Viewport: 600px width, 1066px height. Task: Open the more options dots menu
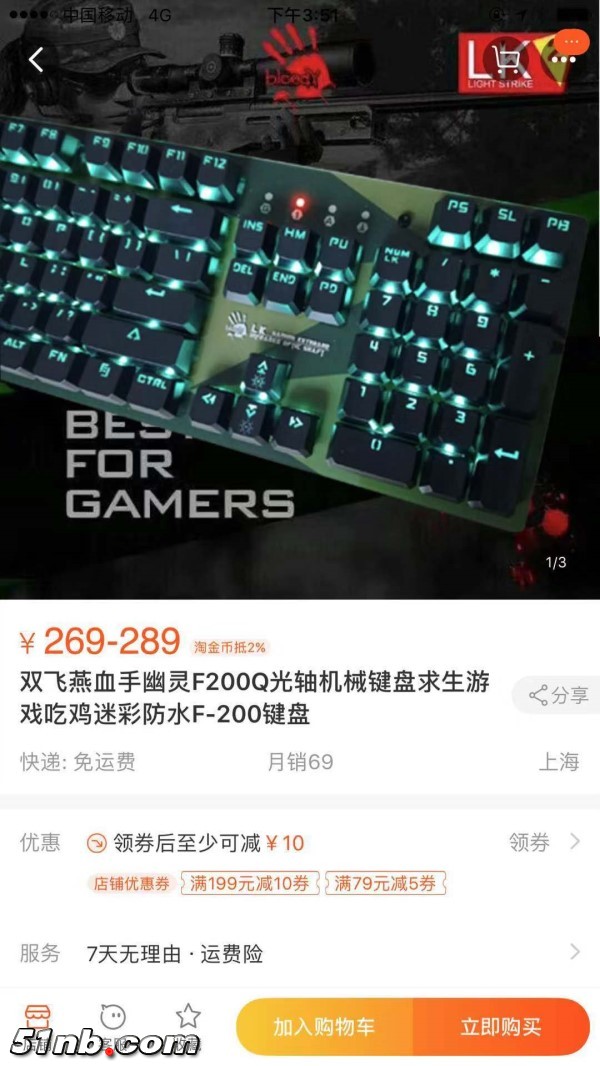click(563, 60)
